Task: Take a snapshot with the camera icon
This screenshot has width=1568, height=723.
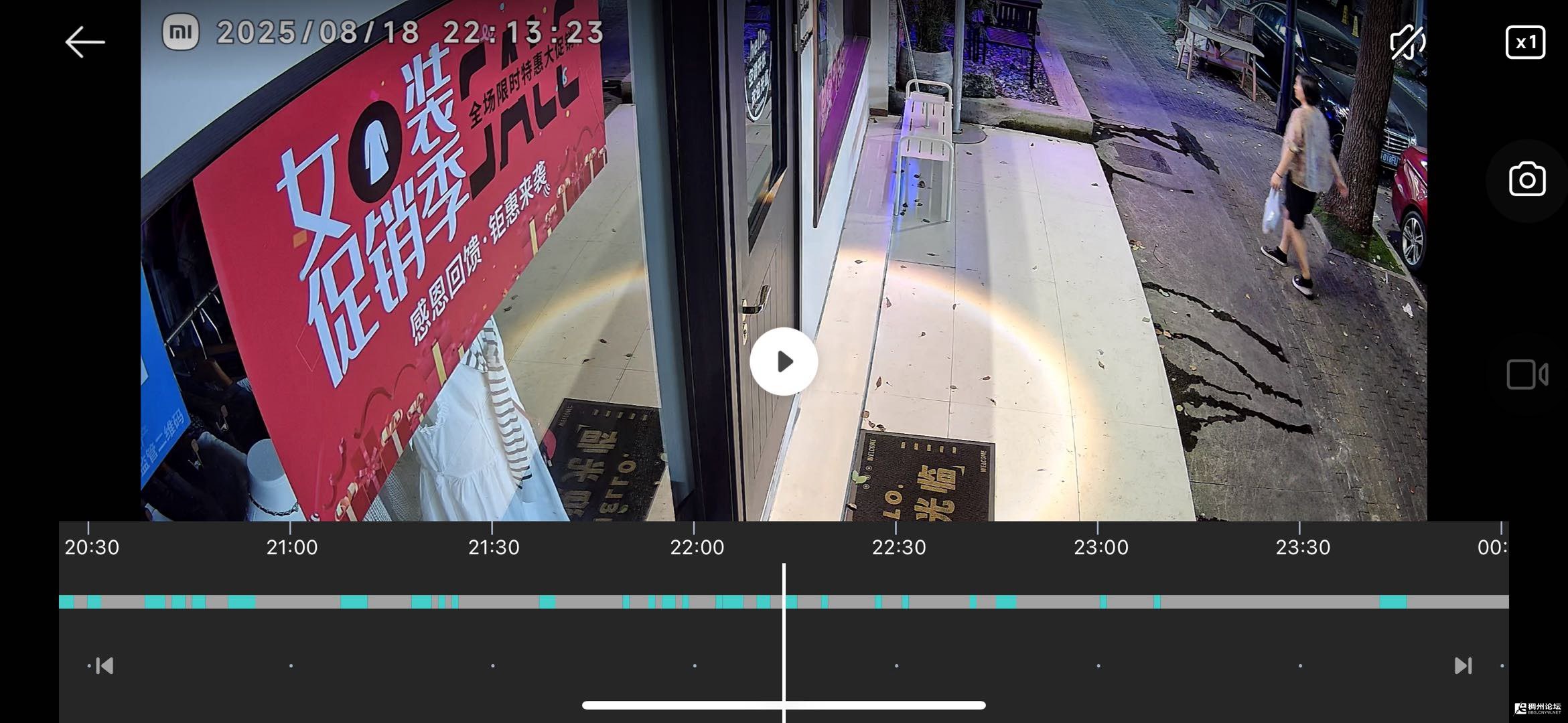Action: (1526, 180)
